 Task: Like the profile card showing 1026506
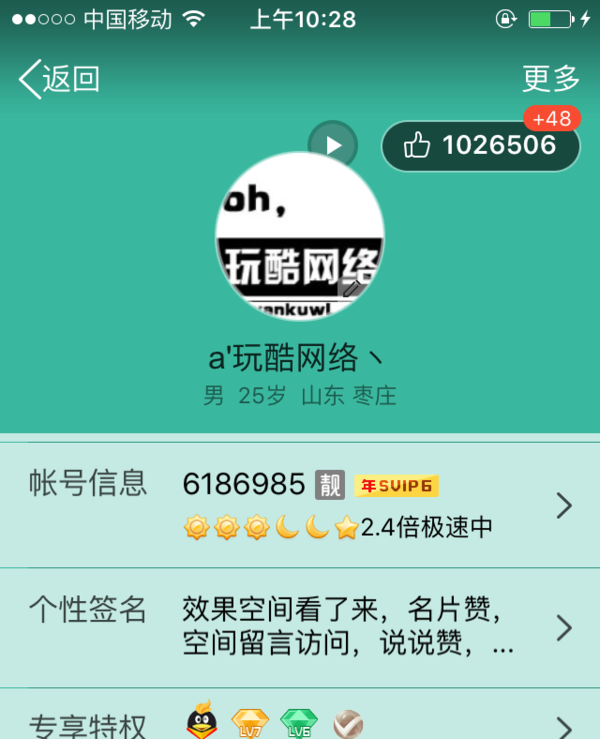pos(480,146)
